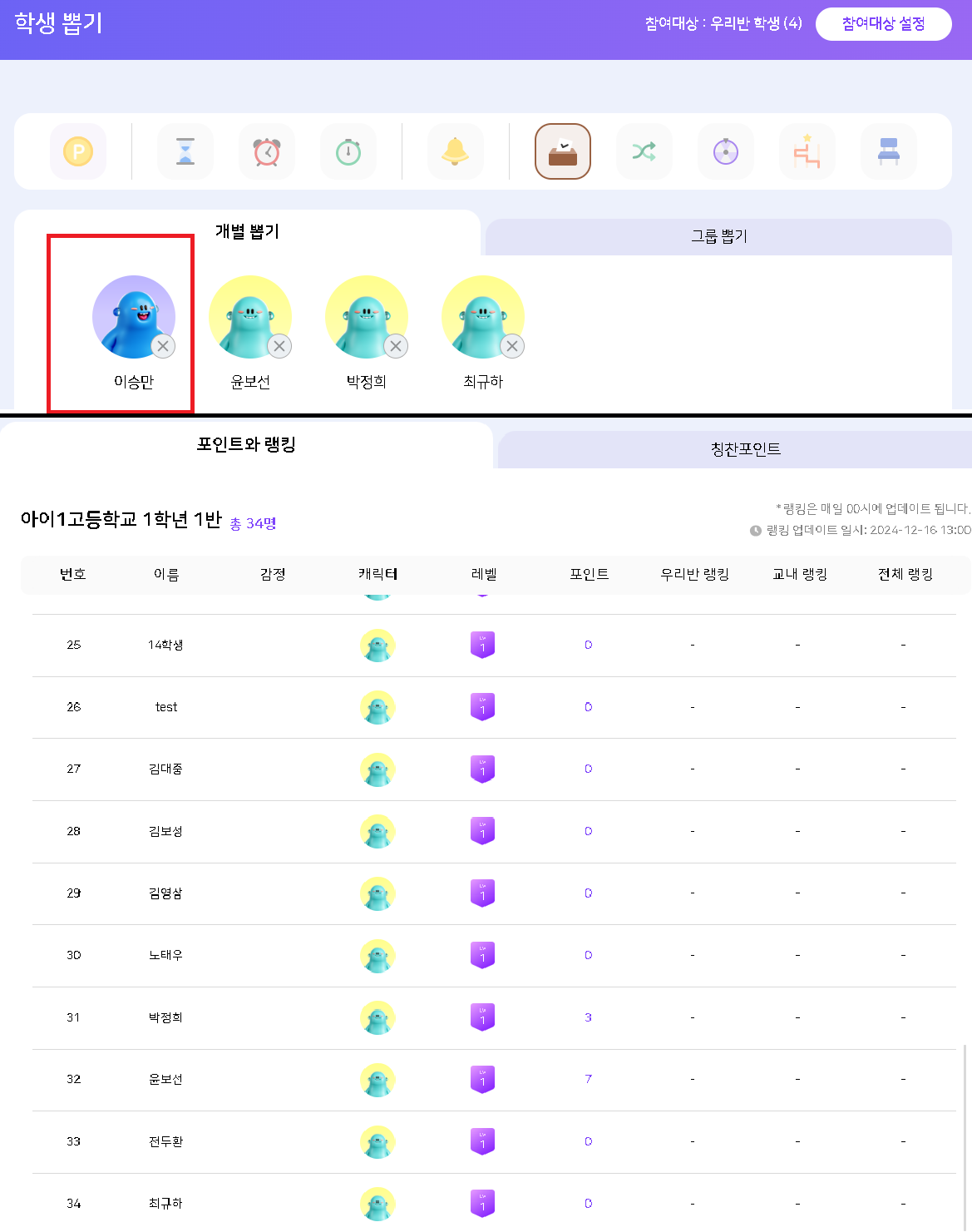Image resolution: width=972 pixels, height=1232 pixels.
Task: Open the seat arrangement chair tool
Action: tap(889, 151)
